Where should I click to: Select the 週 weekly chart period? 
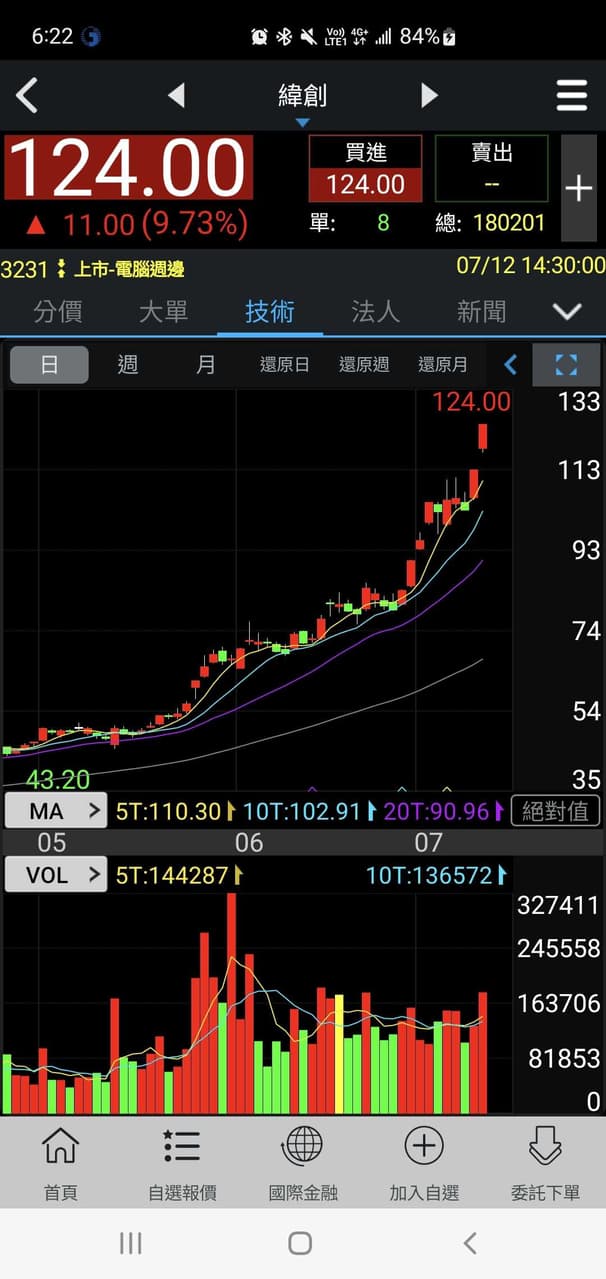pyautogui.click(x=127, y=365)
